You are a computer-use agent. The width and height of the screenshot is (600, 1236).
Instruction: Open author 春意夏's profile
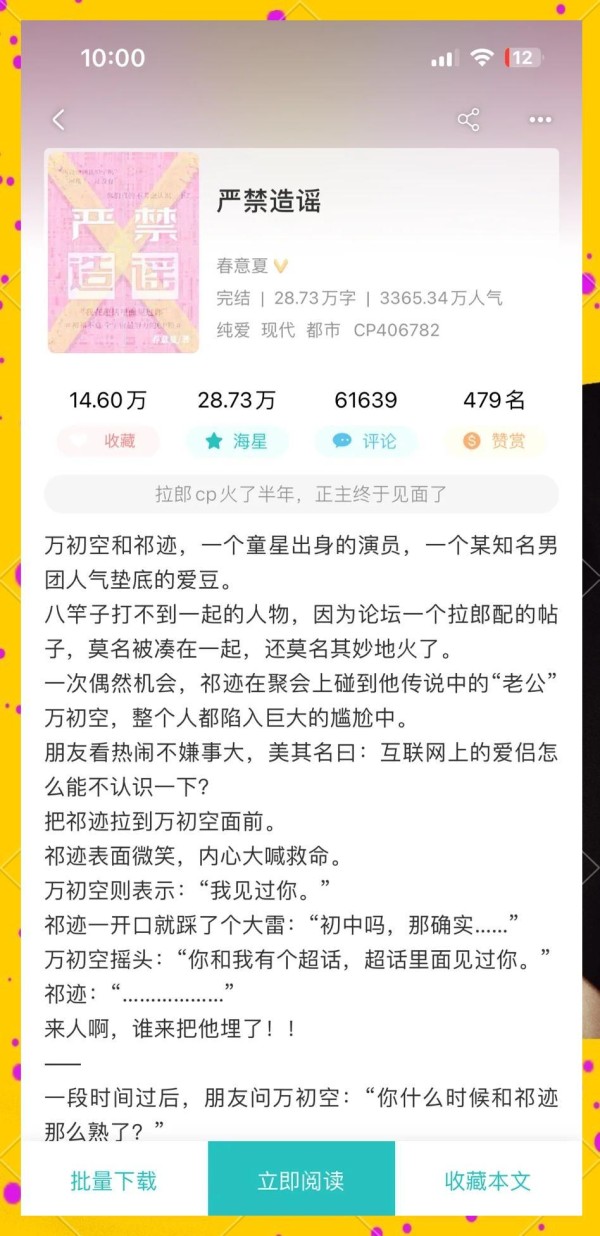(x=242, y=266)
